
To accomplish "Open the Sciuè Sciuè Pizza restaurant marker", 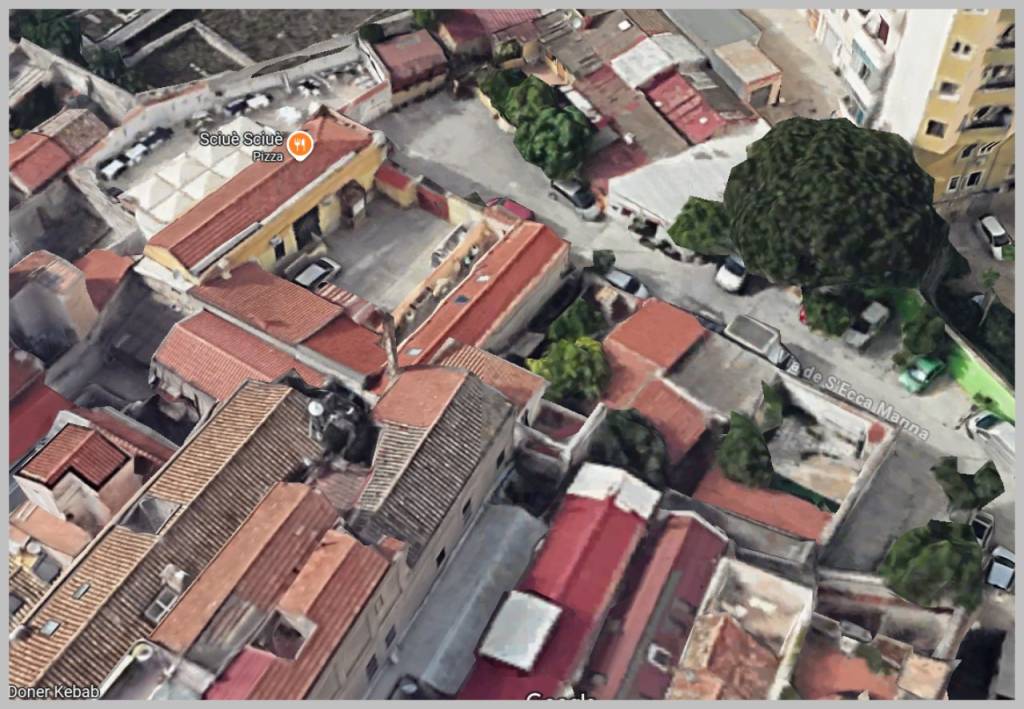I will (x=299, y=146).
